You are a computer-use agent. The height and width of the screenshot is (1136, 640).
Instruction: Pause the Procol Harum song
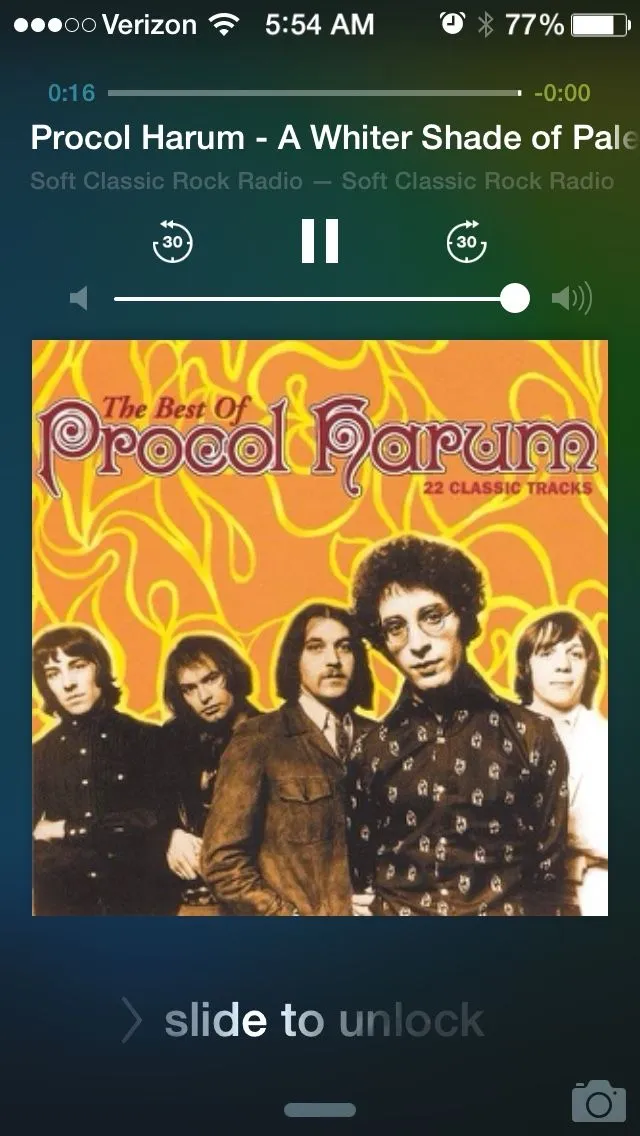(x=320, y=241)
